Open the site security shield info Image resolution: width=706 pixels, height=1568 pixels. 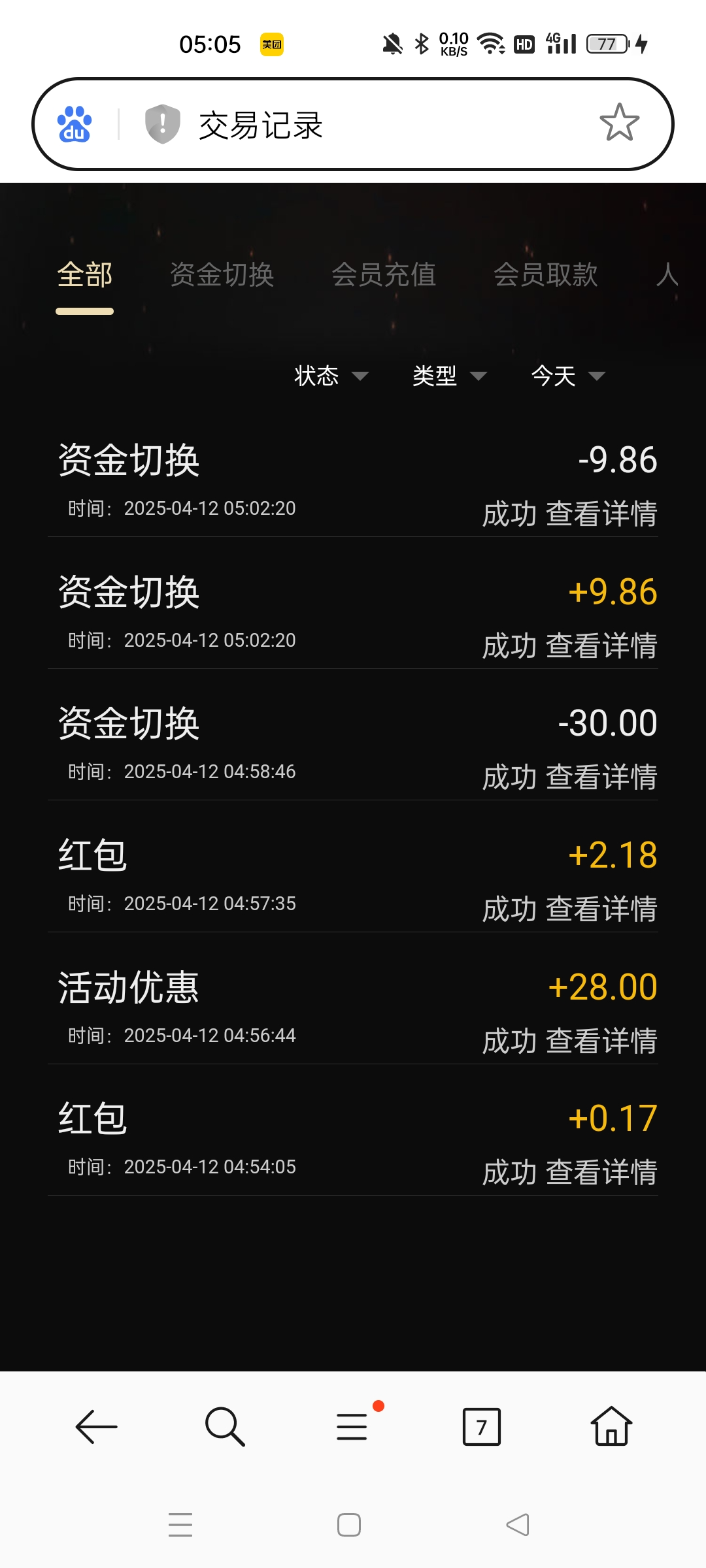coord(162,124)
